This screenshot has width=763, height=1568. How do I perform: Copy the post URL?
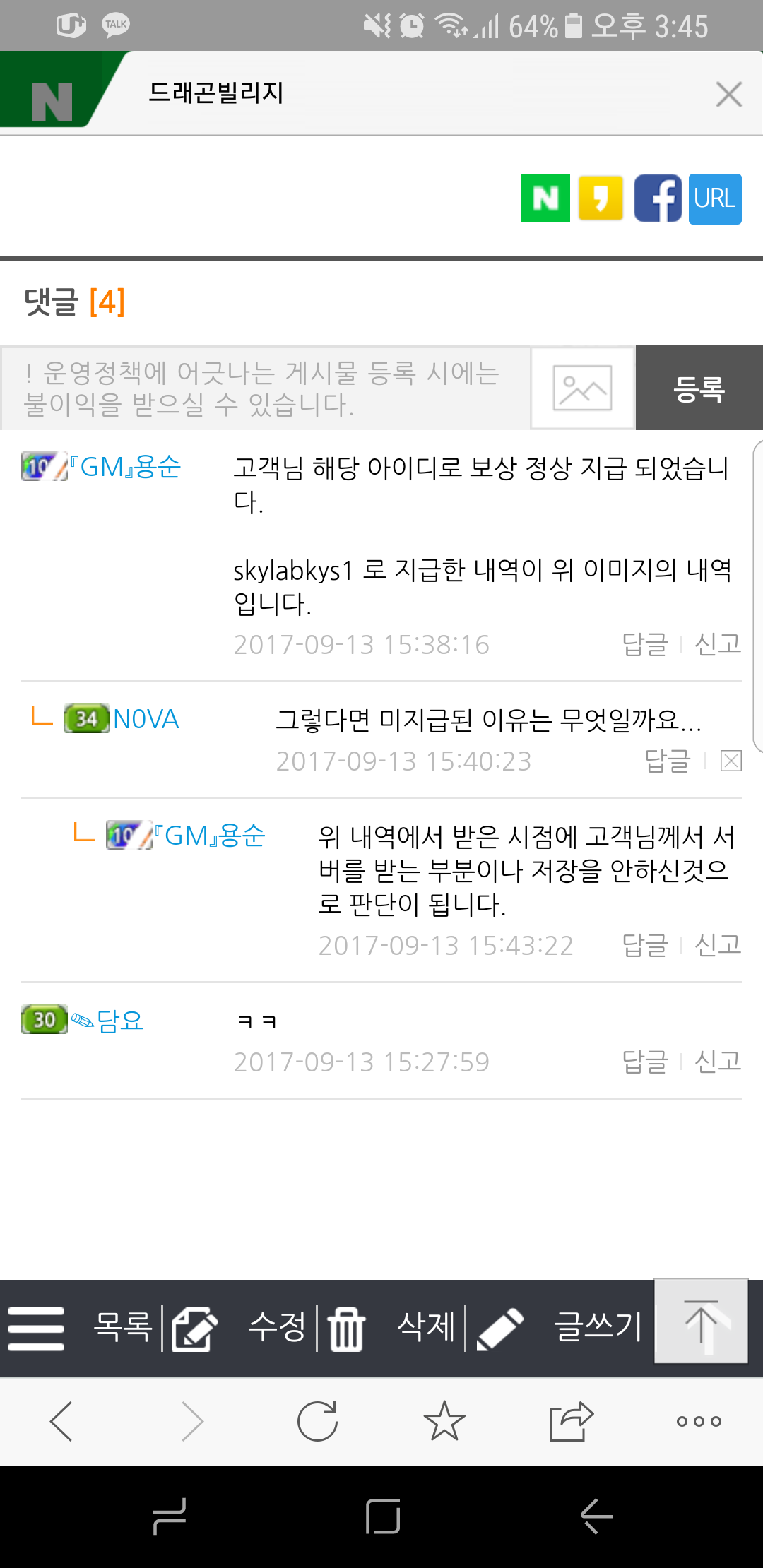point(715,198)
